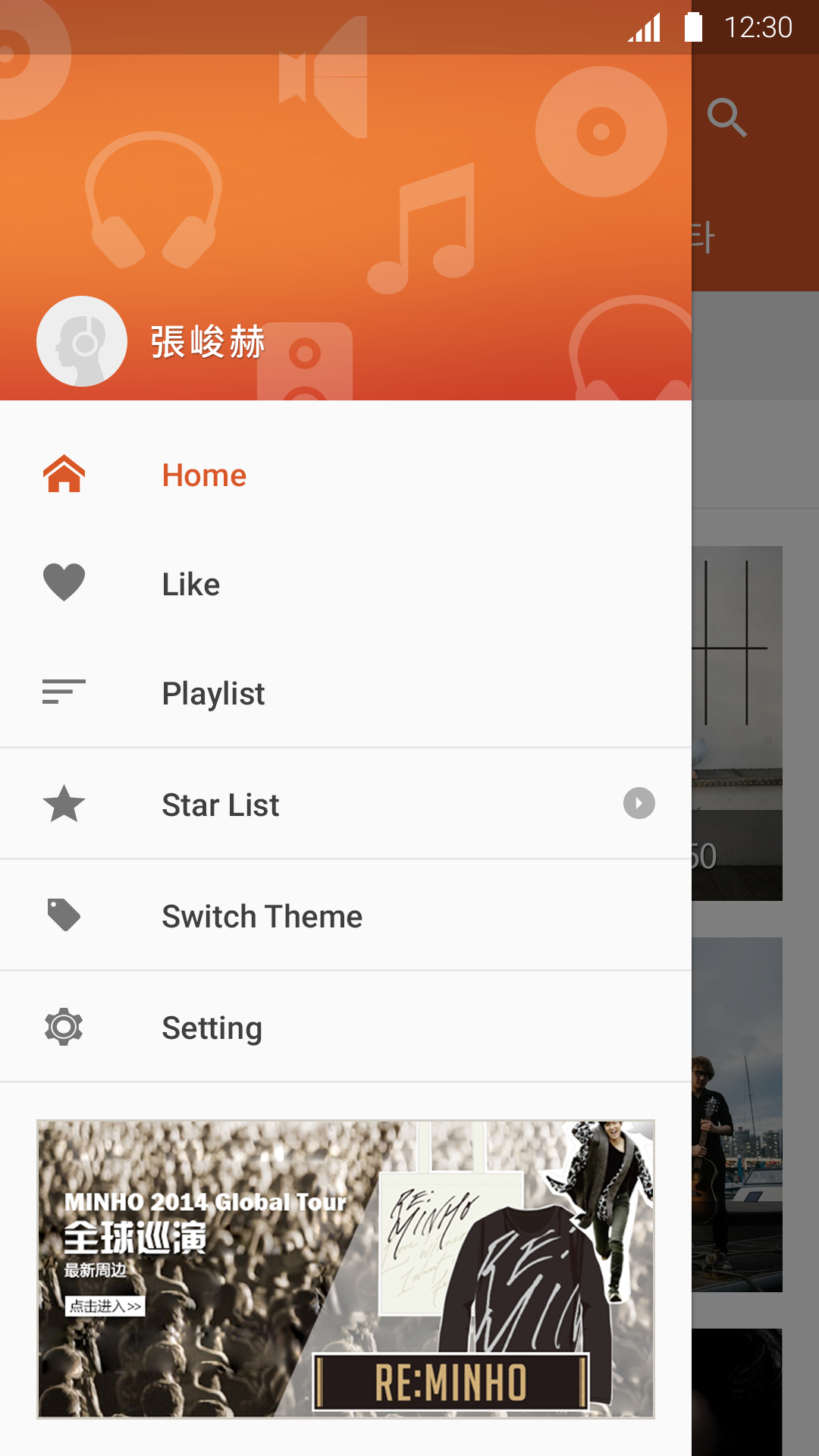The height and width of the screenshot is (1456, 819).
Task: Open the MINHO 2014 Global Tour banner
Action: pos(346,1269)
